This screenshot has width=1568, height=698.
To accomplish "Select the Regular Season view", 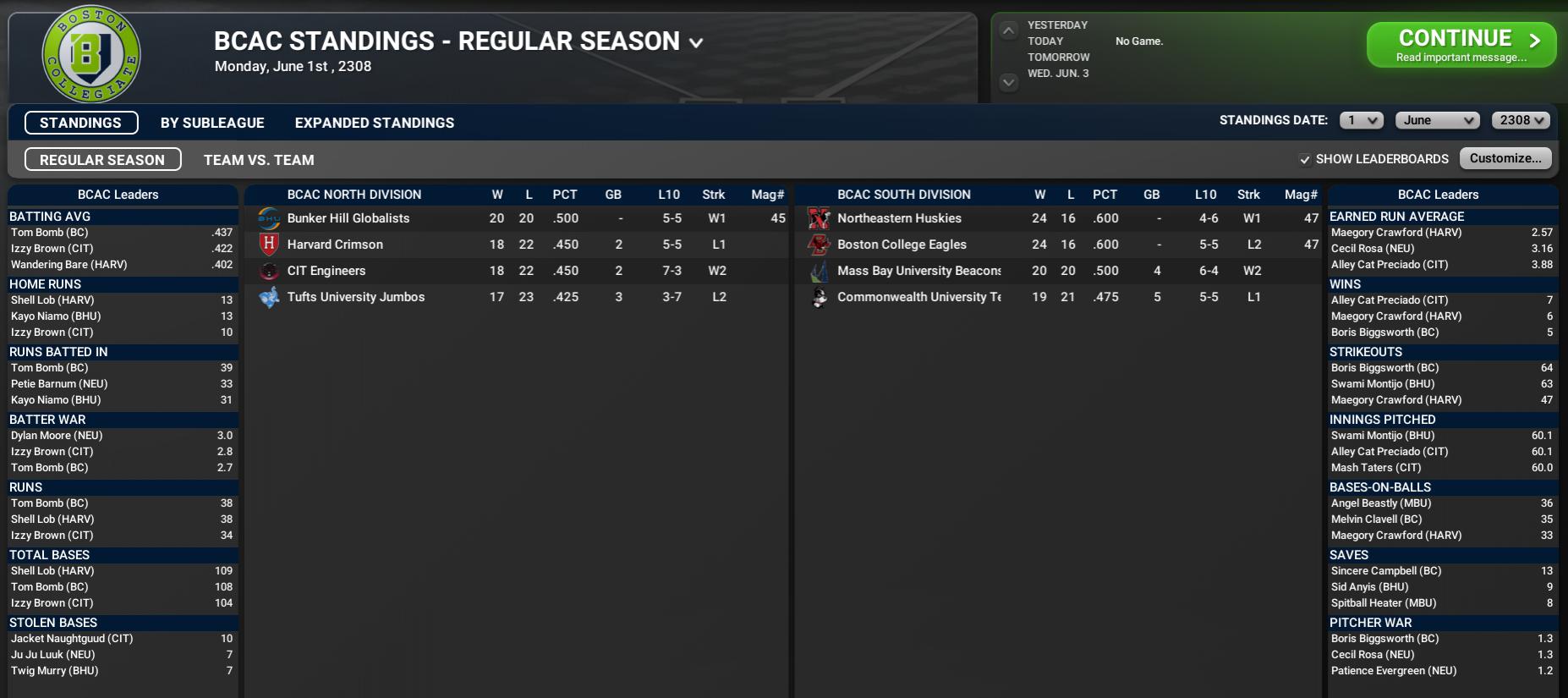I will click(102, 160).
